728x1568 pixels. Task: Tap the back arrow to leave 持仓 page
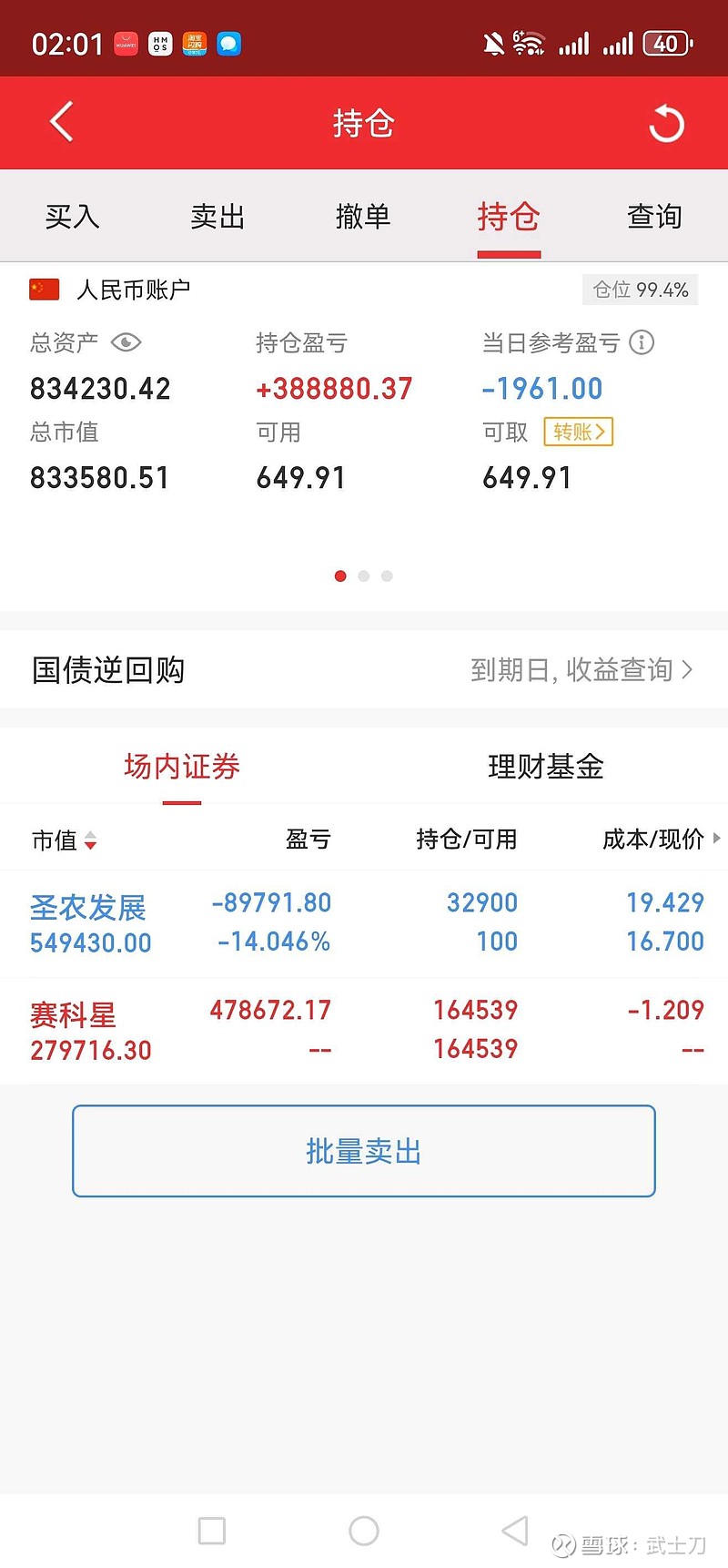pyautogui.click(x=61, y=122)
